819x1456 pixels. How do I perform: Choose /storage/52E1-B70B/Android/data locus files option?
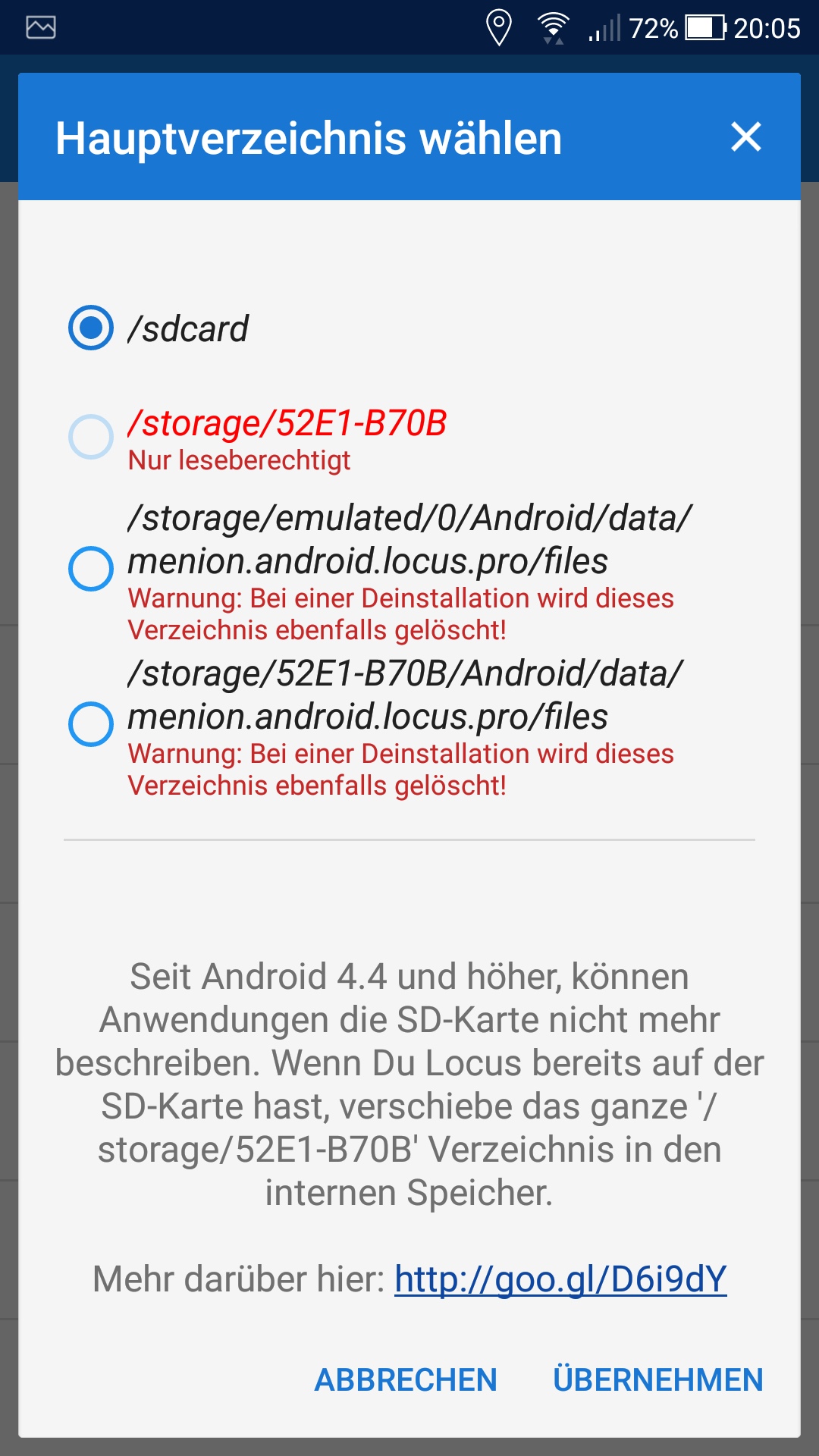91,723
